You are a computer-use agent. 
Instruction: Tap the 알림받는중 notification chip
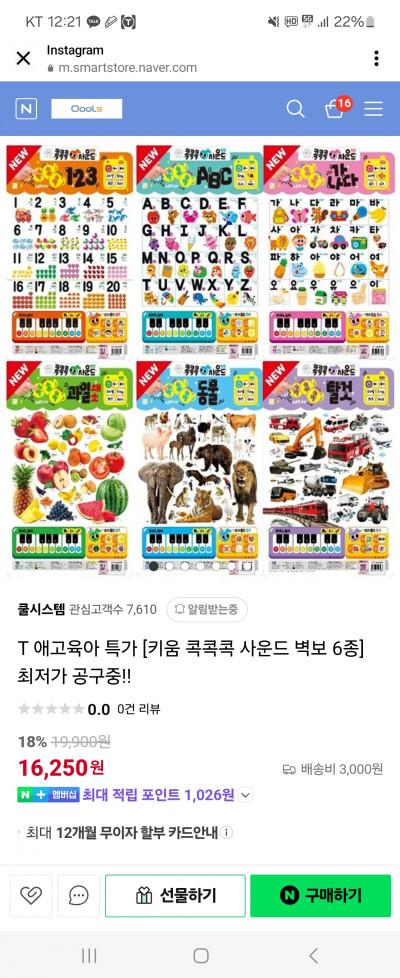pyautogui.click(x=207, y=609)
